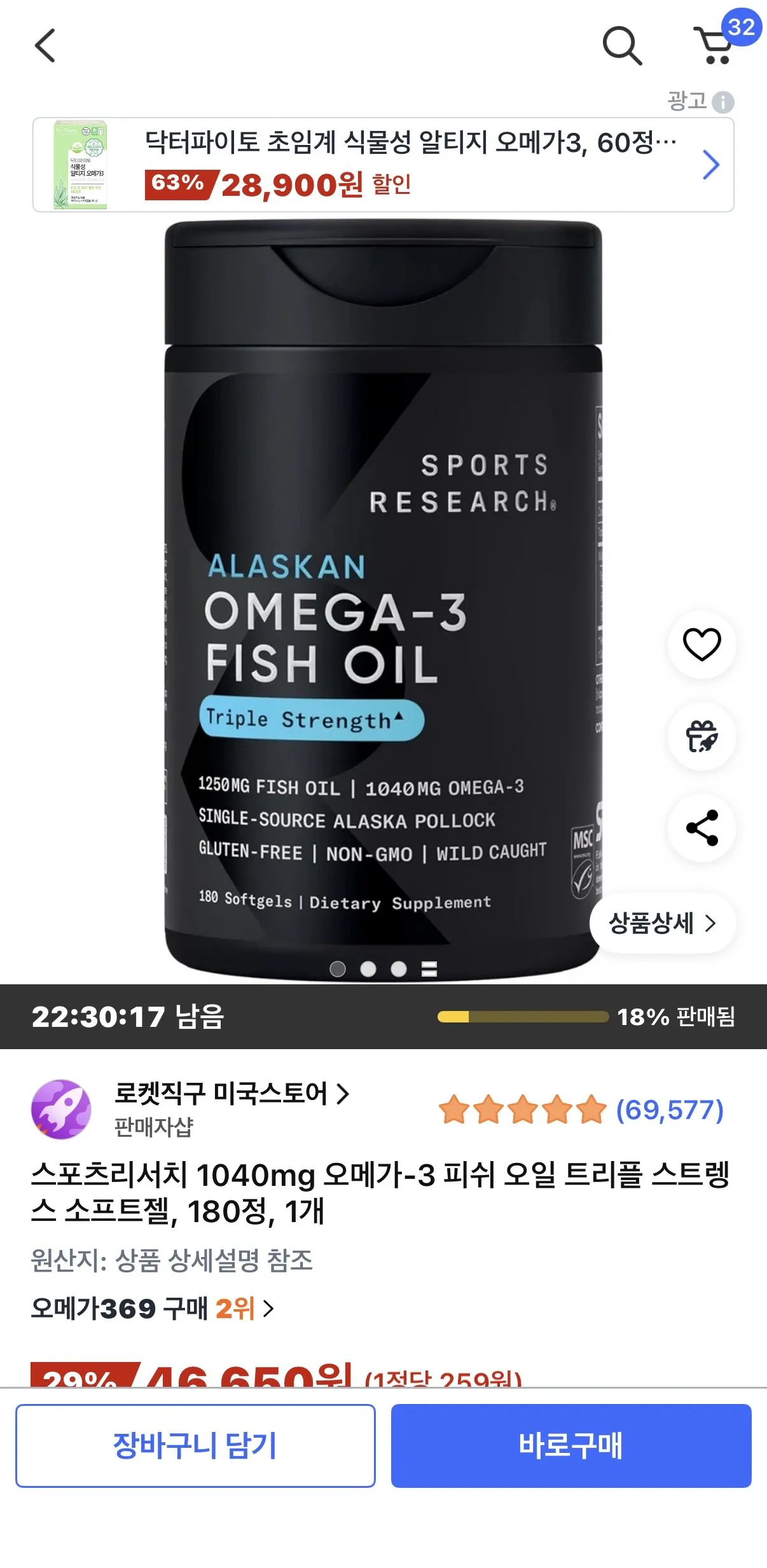
Task: Select the first carousel page indicator
Action: click(x=338, y=970)
